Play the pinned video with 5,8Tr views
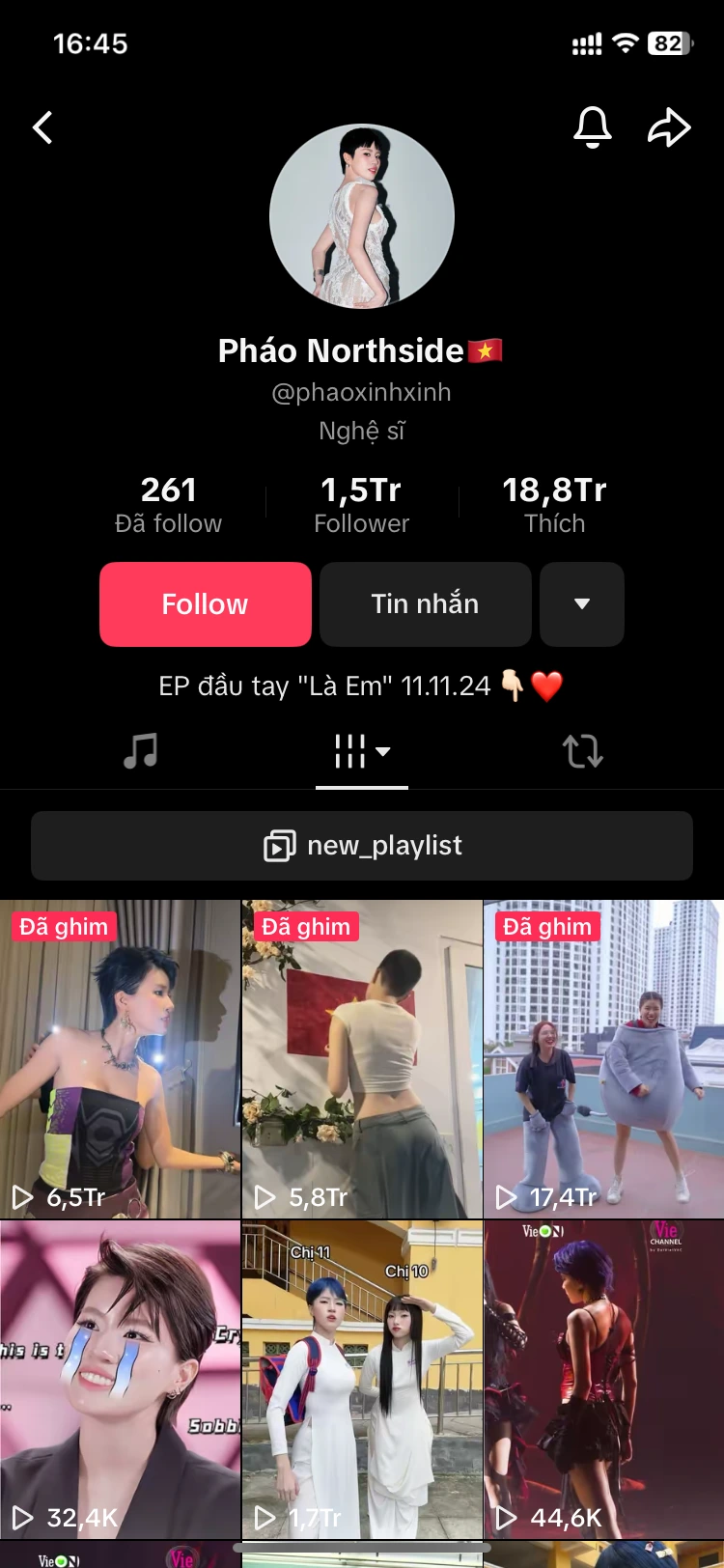The width and height of the screenshot is (724, 1568). [x=362, y=1059]
